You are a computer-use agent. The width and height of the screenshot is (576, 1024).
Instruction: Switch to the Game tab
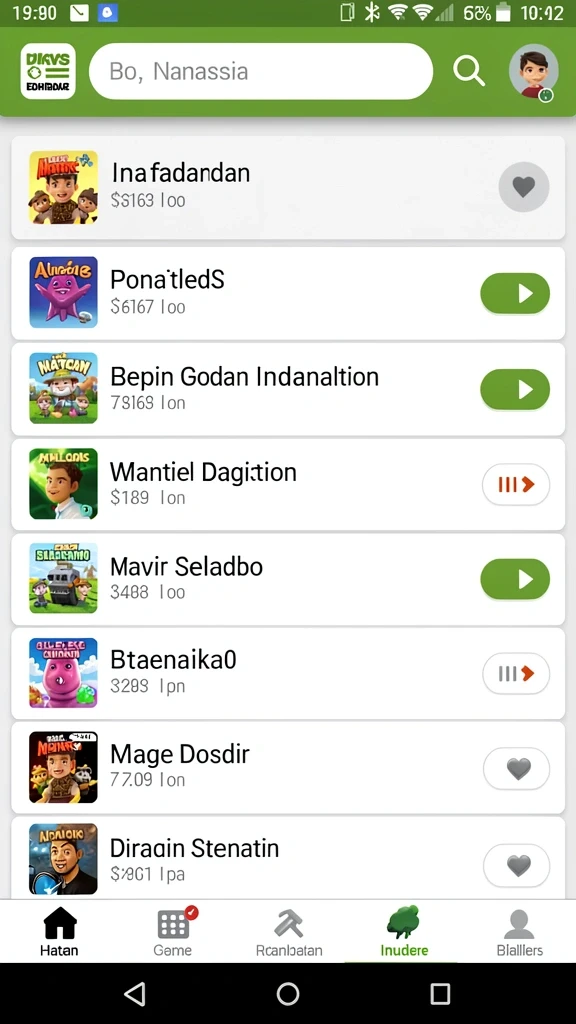point(173,932)
